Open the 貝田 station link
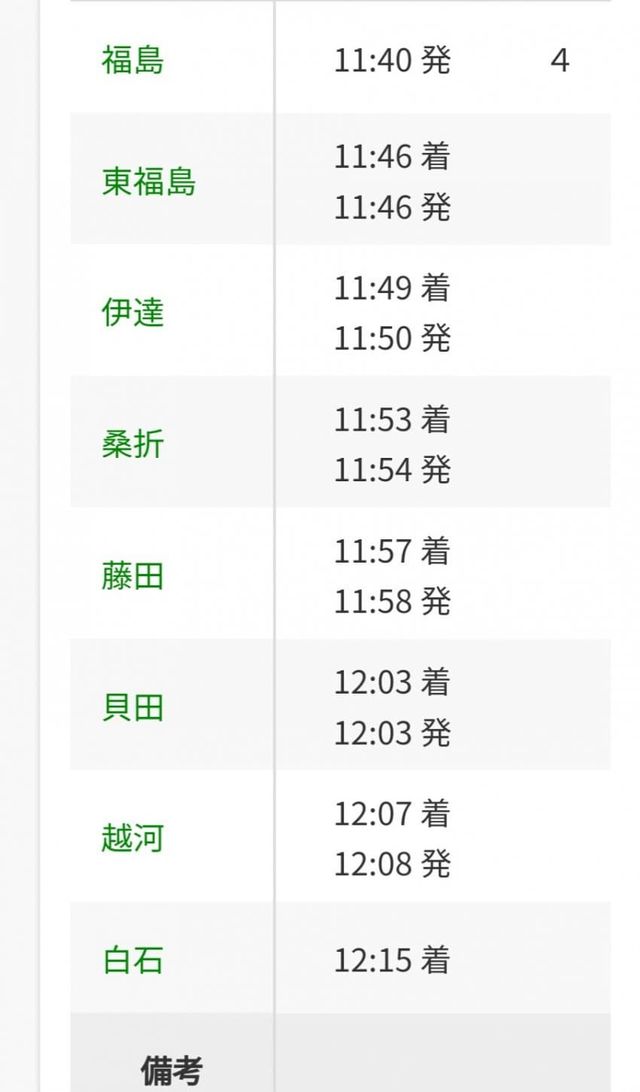 pyautogui.click(x=132, y=707)
